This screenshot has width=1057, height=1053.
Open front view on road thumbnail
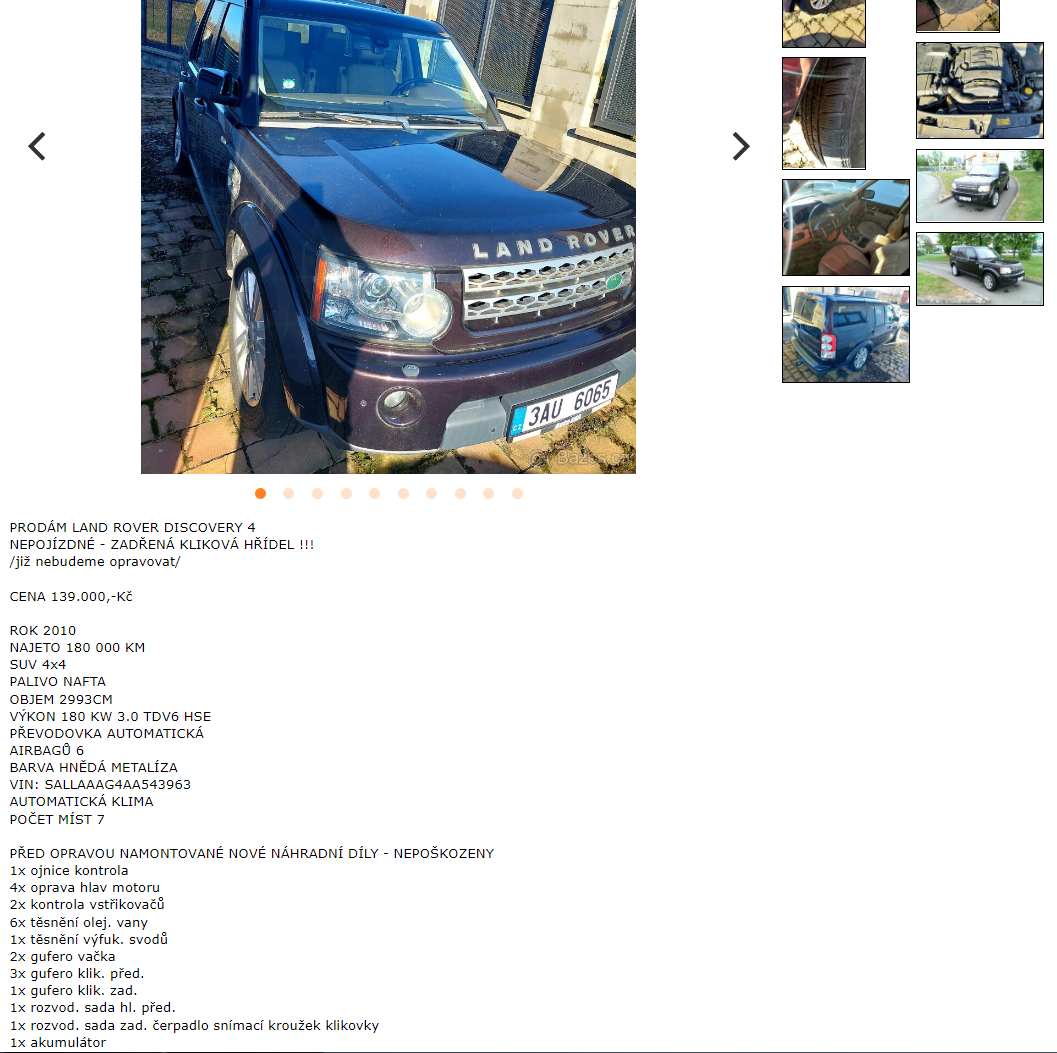tap(979, 186)
